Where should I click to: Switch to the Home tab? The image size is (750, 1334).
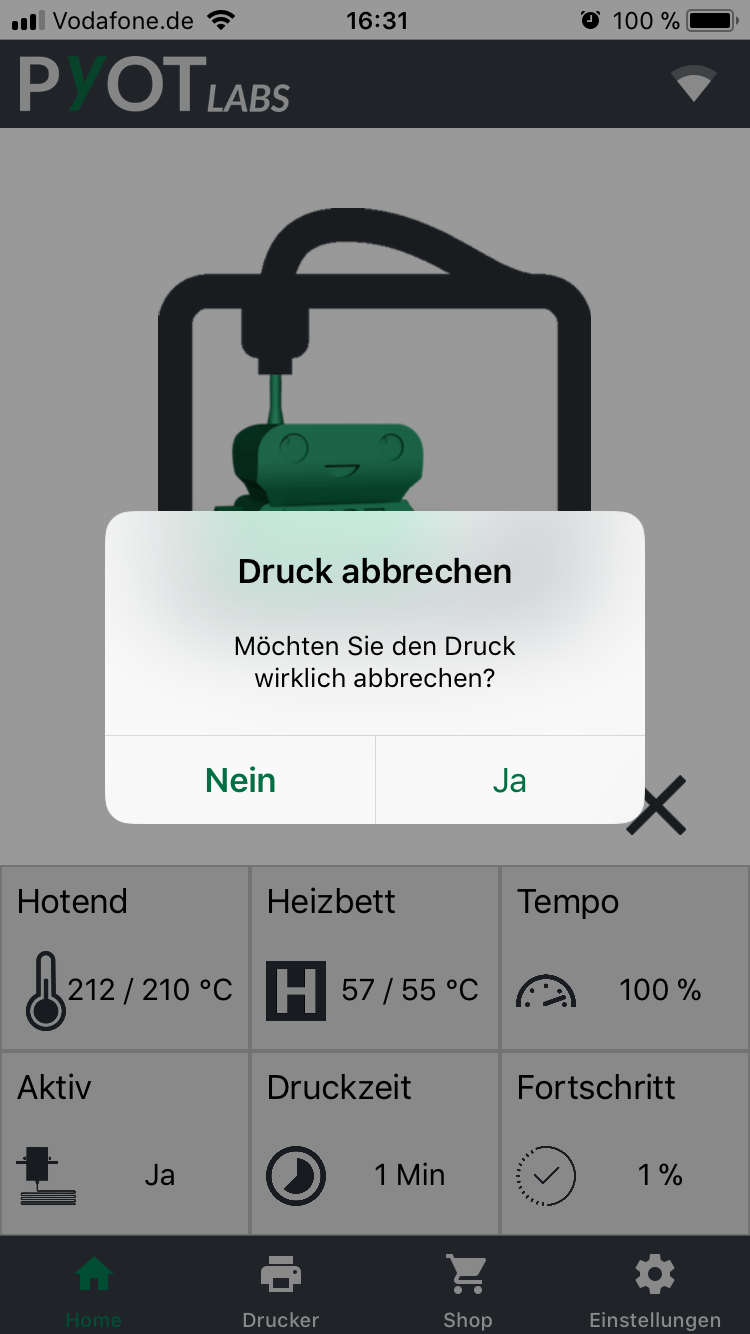tap(94, 1290)
